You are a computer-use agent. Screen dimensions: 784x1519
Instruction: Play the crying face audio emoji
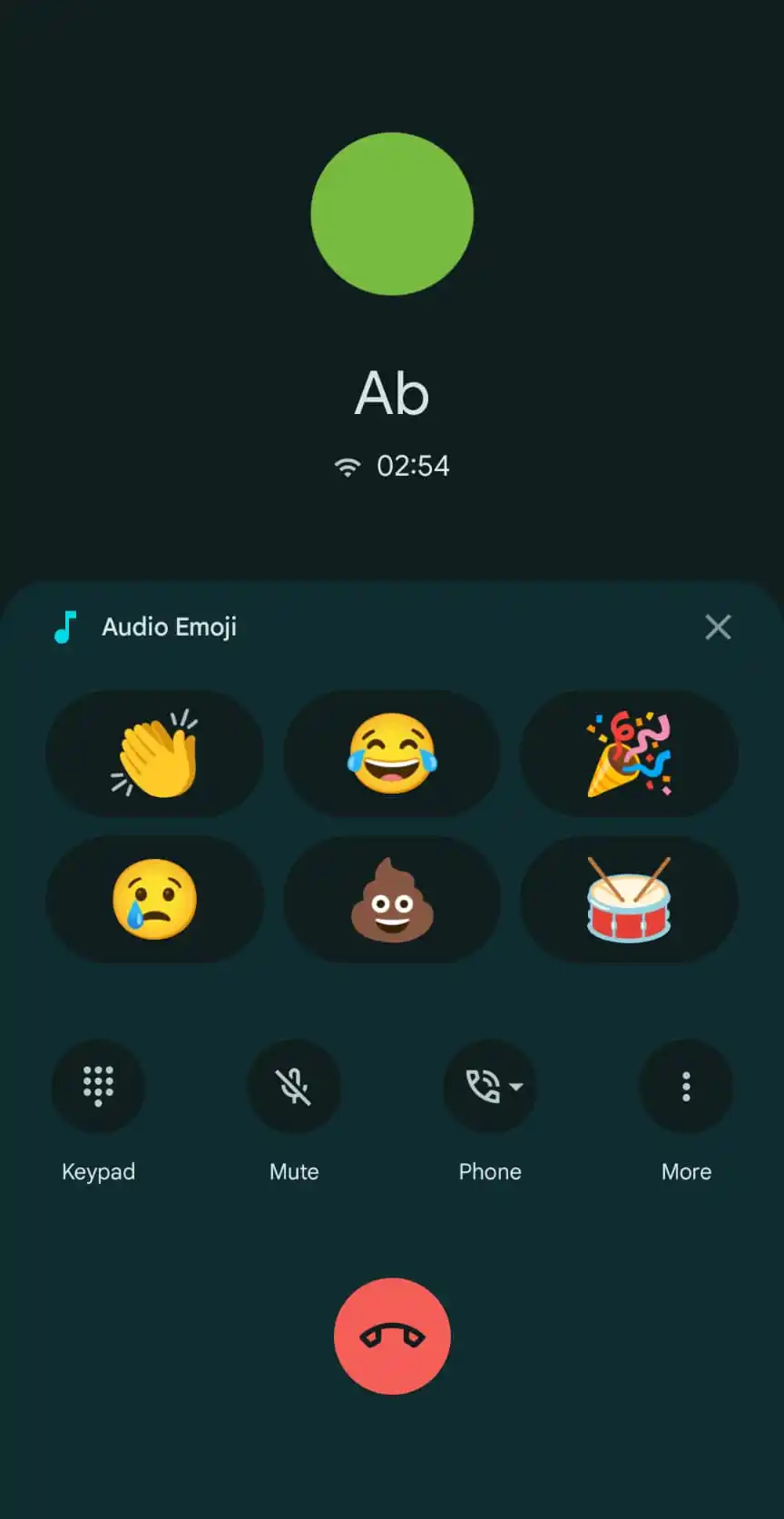pyautogui.click(x=155, y=899)
